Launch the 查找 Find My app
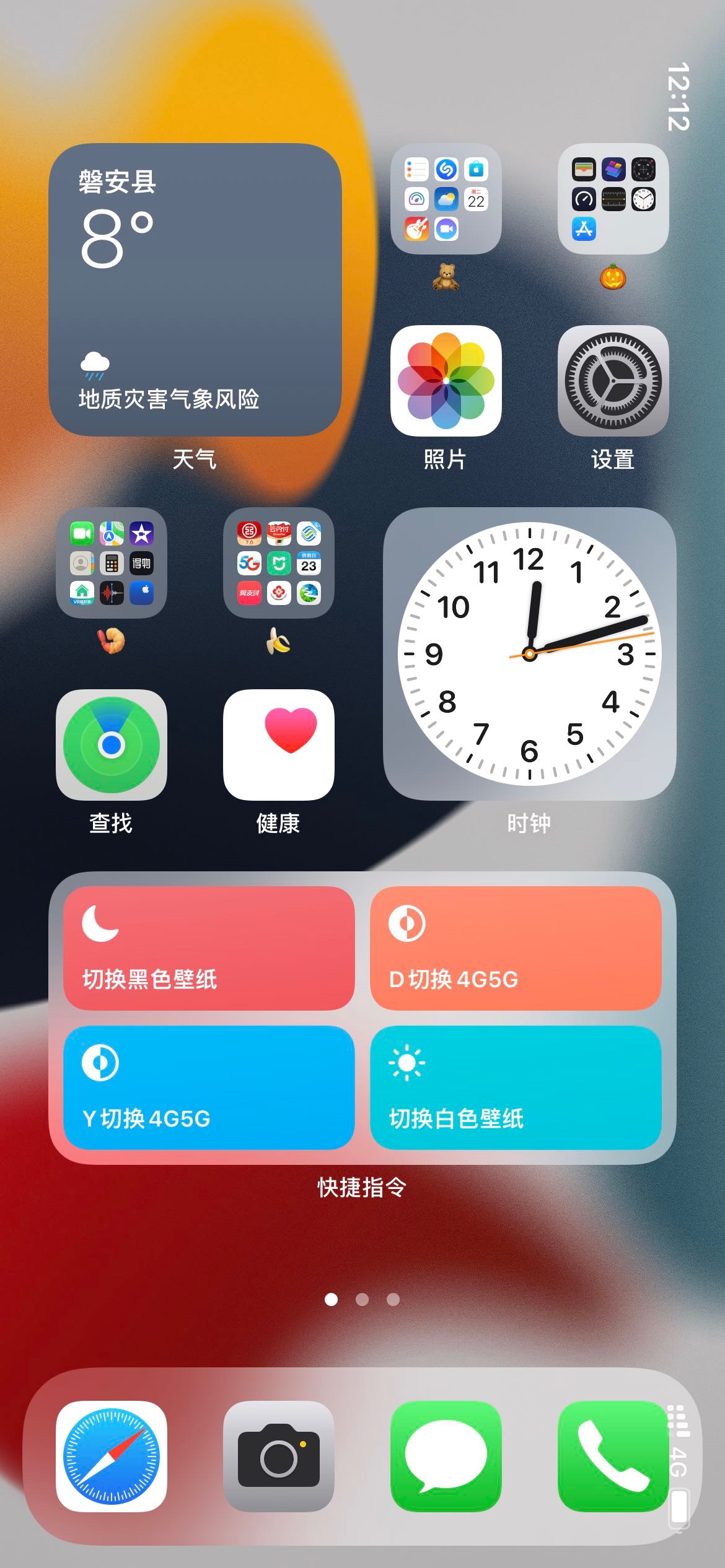Image resolution: width=725 pixels, height=1568 pixels. click(112, 744)
